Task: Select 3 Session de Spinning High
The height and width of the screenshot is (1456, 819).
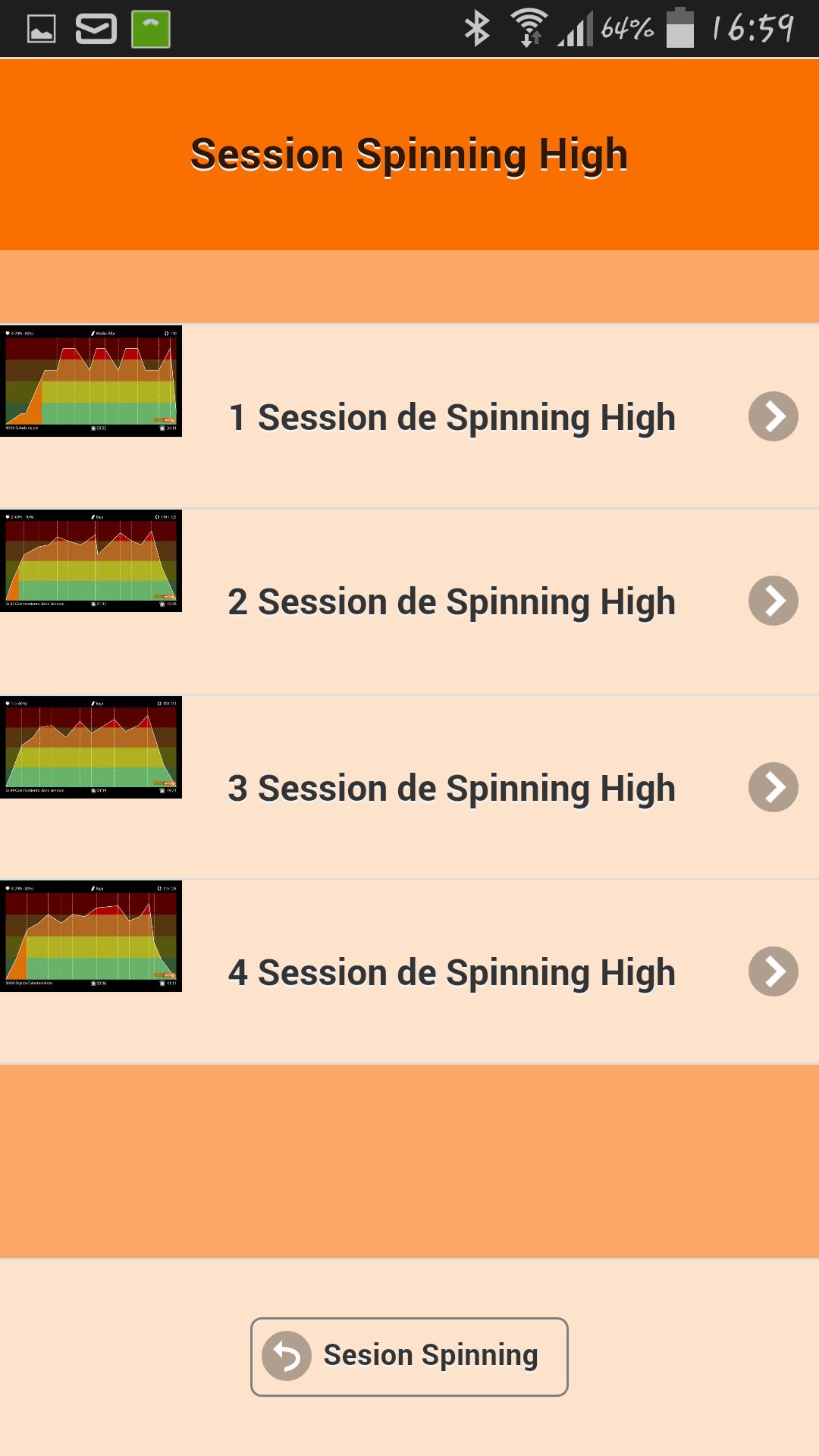Action: tap(453, 787)
